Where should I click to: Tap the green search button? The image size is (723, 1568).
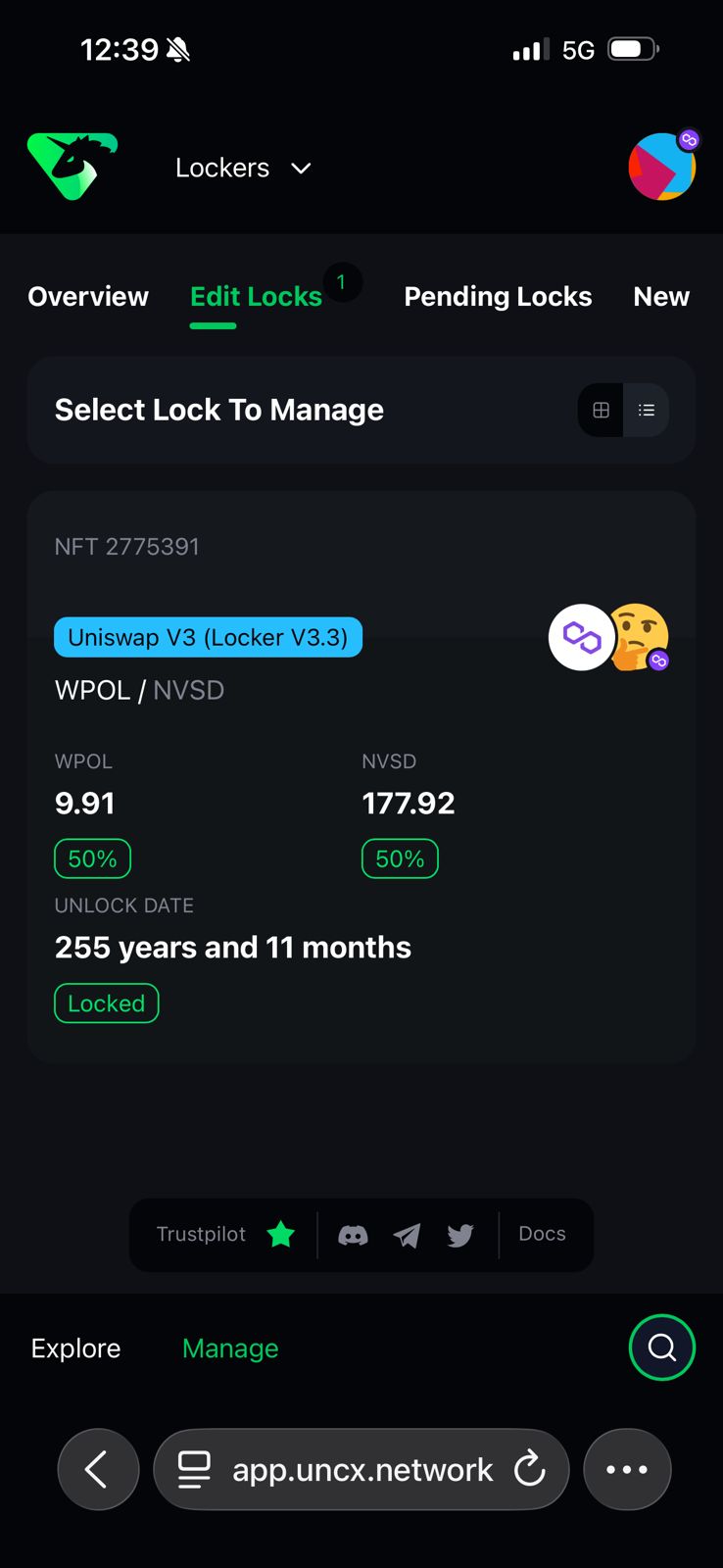[x=661, y=1347]
